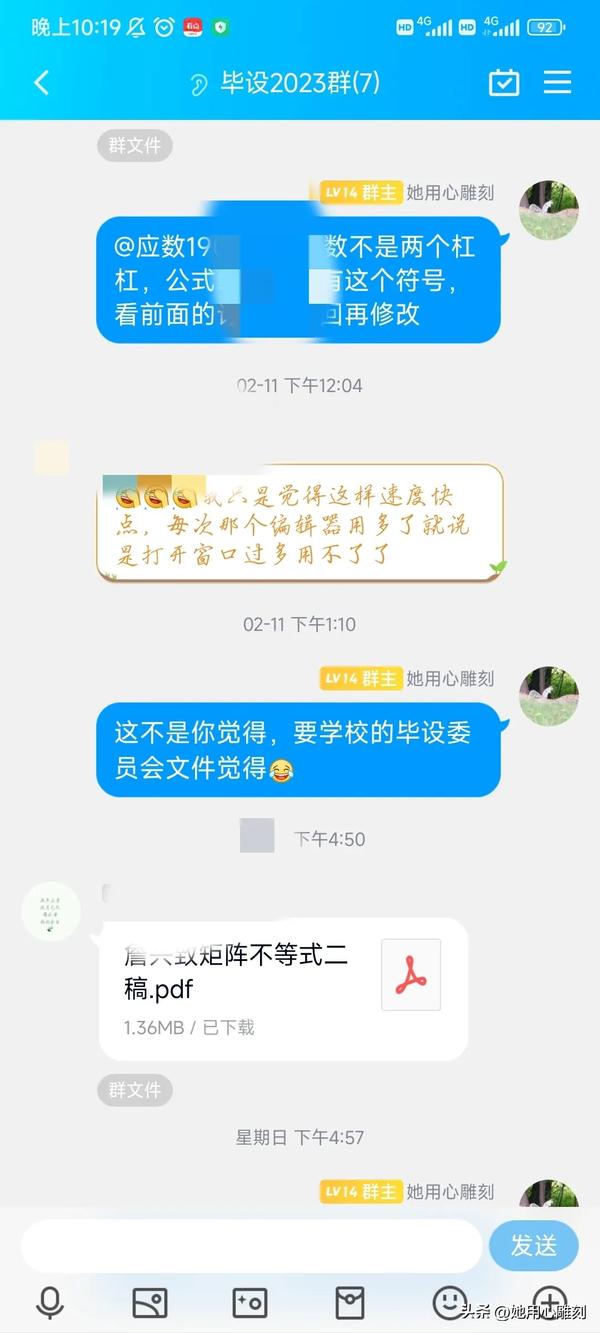Start voice input with the microphone icon
The width and height of the screenshot is (600, 1333).
(x=50, y=1302)
